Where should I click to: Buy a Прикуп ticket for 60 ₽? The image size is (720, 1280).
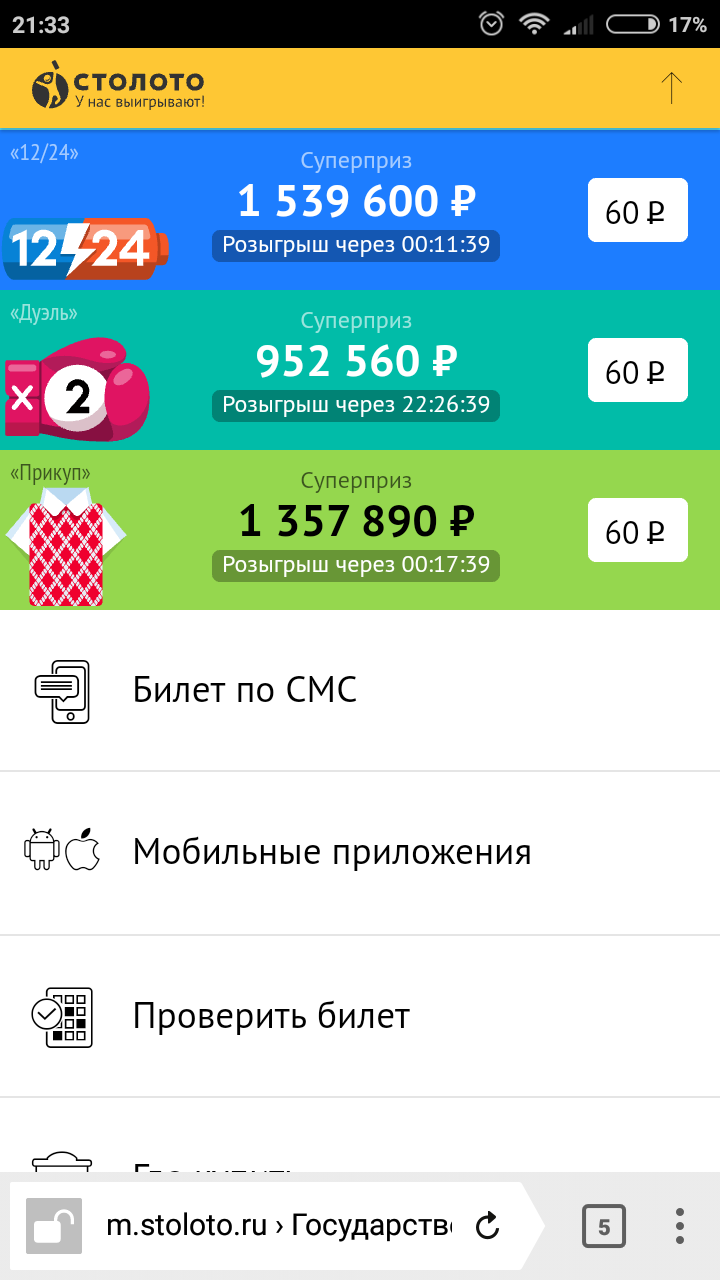click(637, 531)
